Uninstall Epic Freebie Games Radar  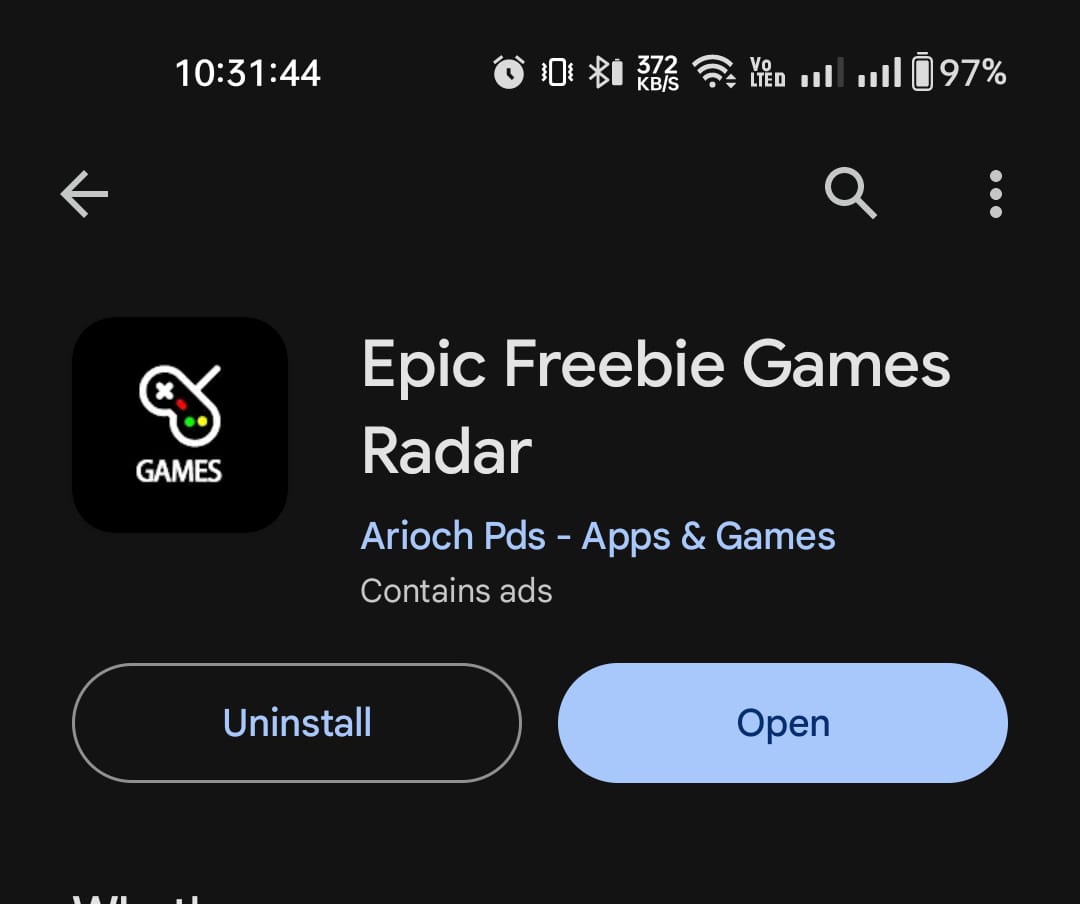(x=297, y=723)
